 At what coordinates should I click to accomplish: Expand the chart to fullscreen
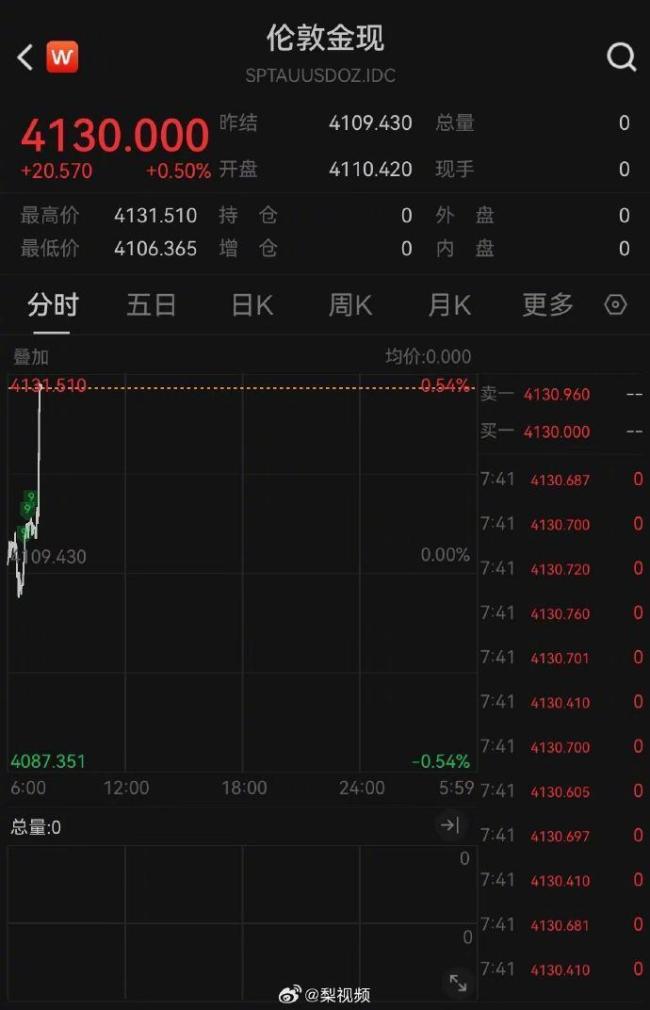(457, 982)
